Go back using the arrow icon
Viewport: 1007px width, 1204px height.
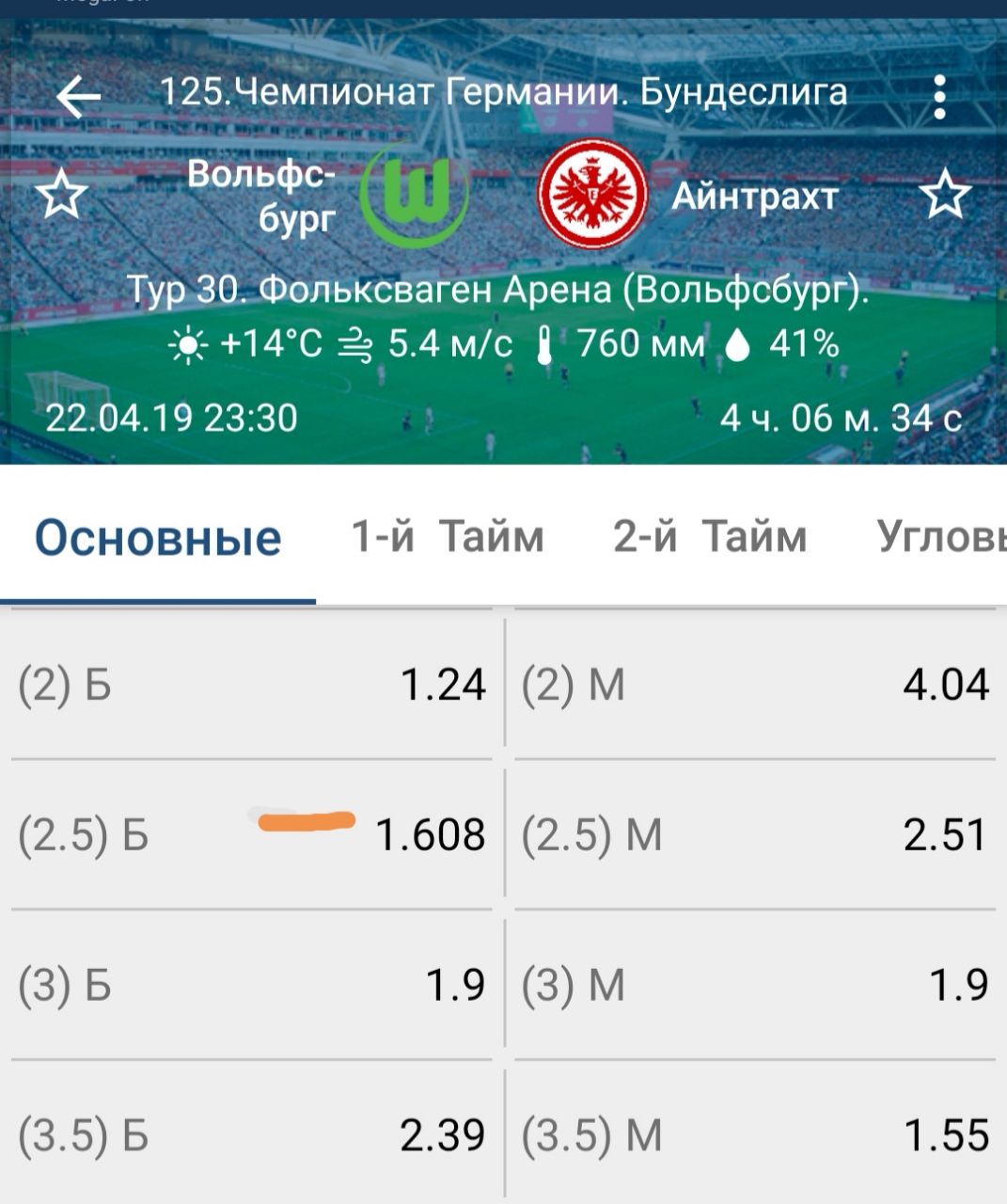79,97
